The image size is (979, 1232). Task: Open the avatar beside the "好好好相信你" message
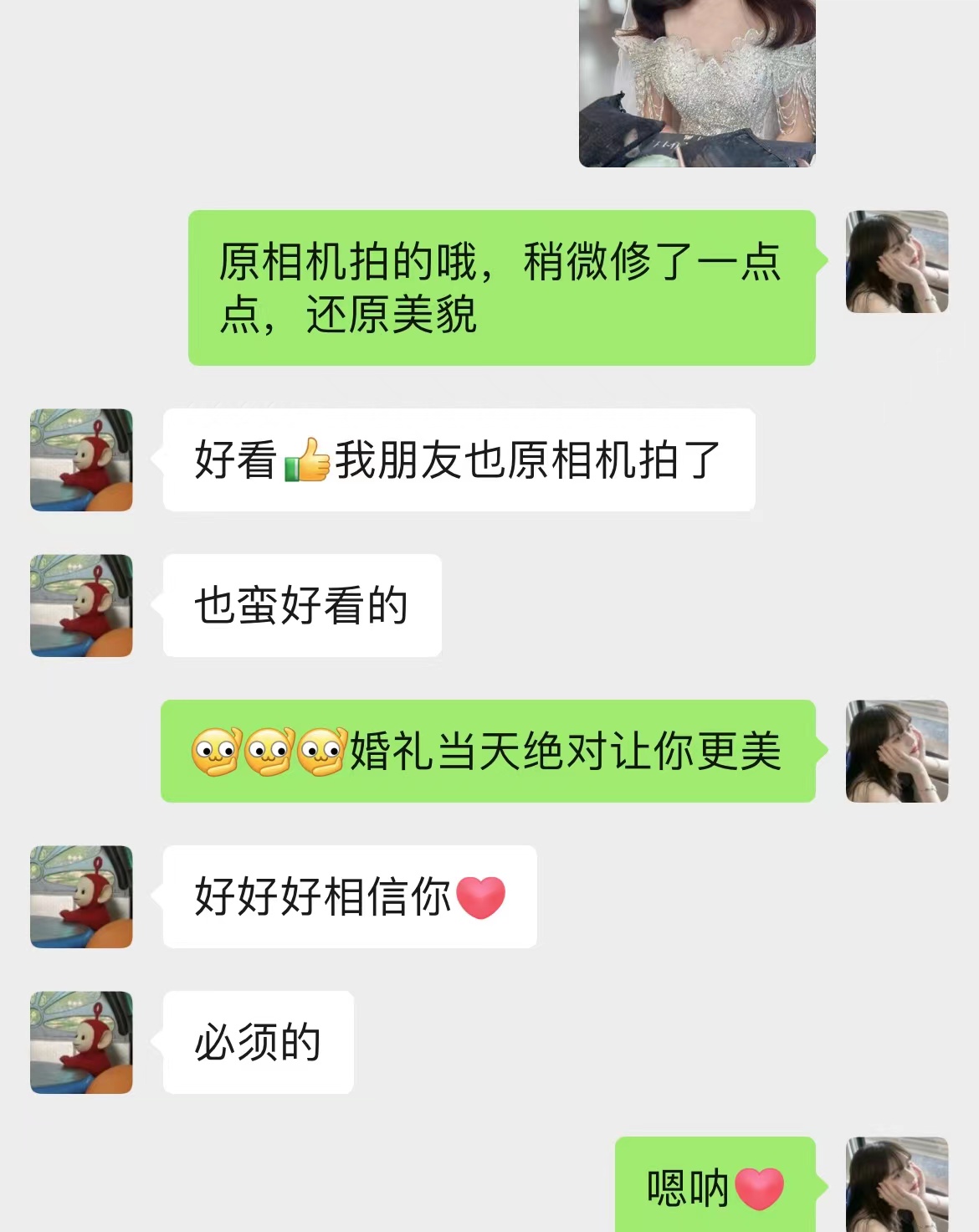[81, 896]
